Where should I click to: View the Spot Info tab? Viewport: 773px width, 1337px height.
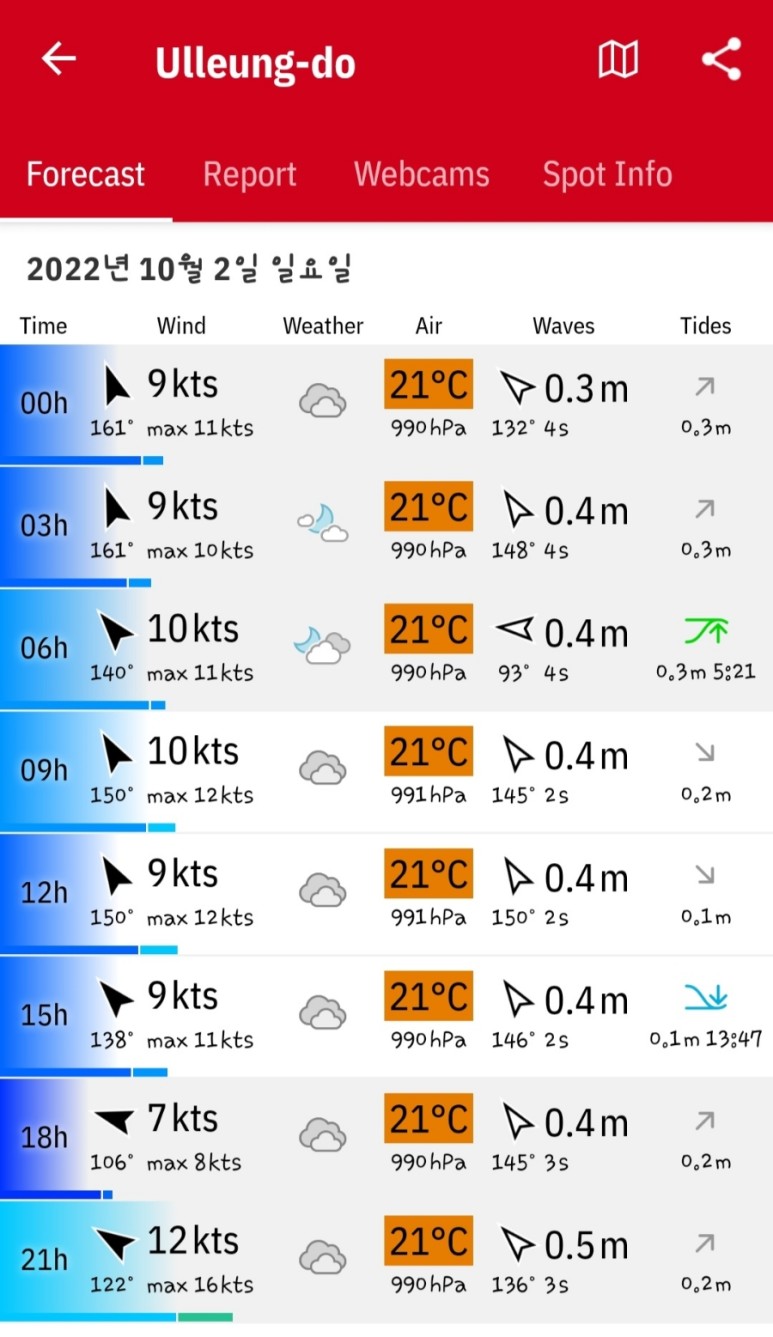[x=607, y=175]
